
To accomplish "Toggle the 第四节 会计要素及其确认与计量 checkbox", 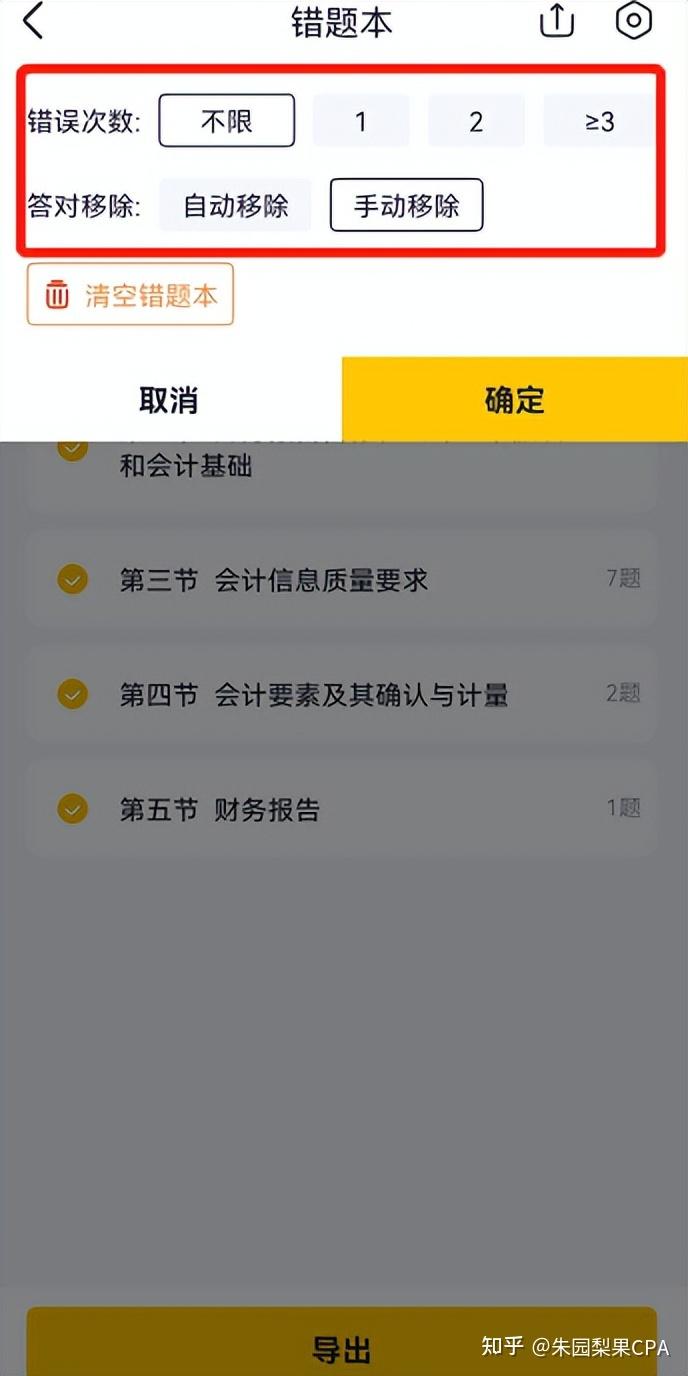I will click(x=73, y=695).
